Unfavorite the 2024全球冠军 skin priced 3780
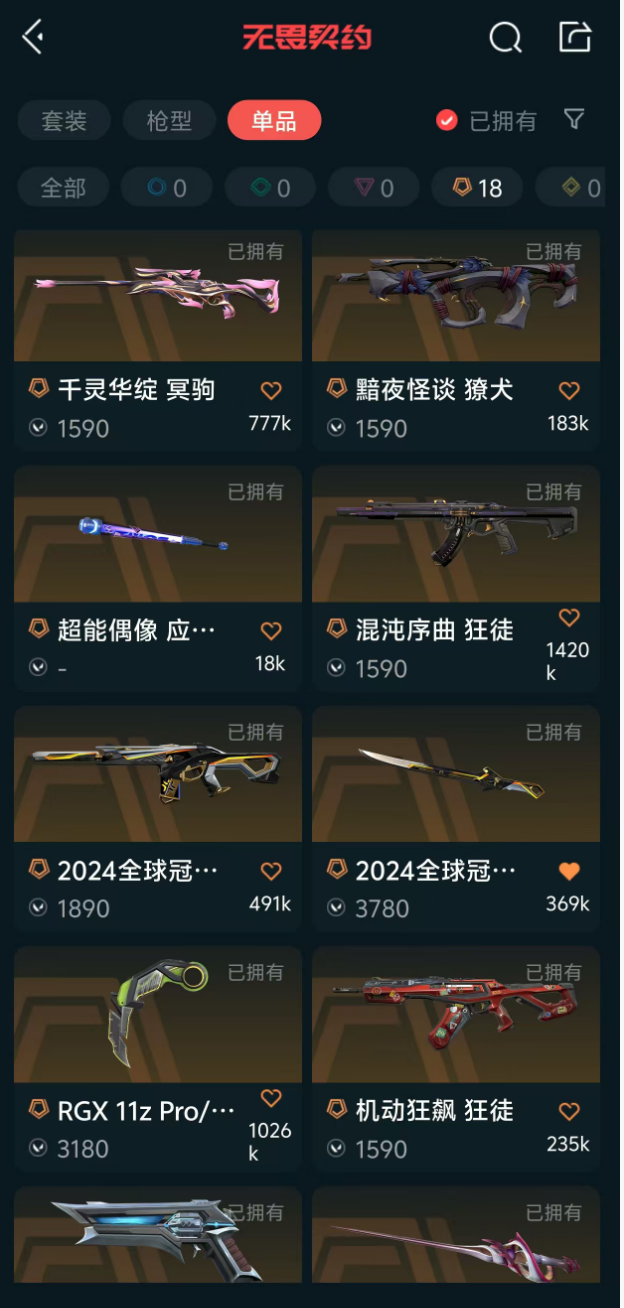Image resolution: width=624 pixels, height=1308 pixels. pyautogui.click(x=569, y=871)
